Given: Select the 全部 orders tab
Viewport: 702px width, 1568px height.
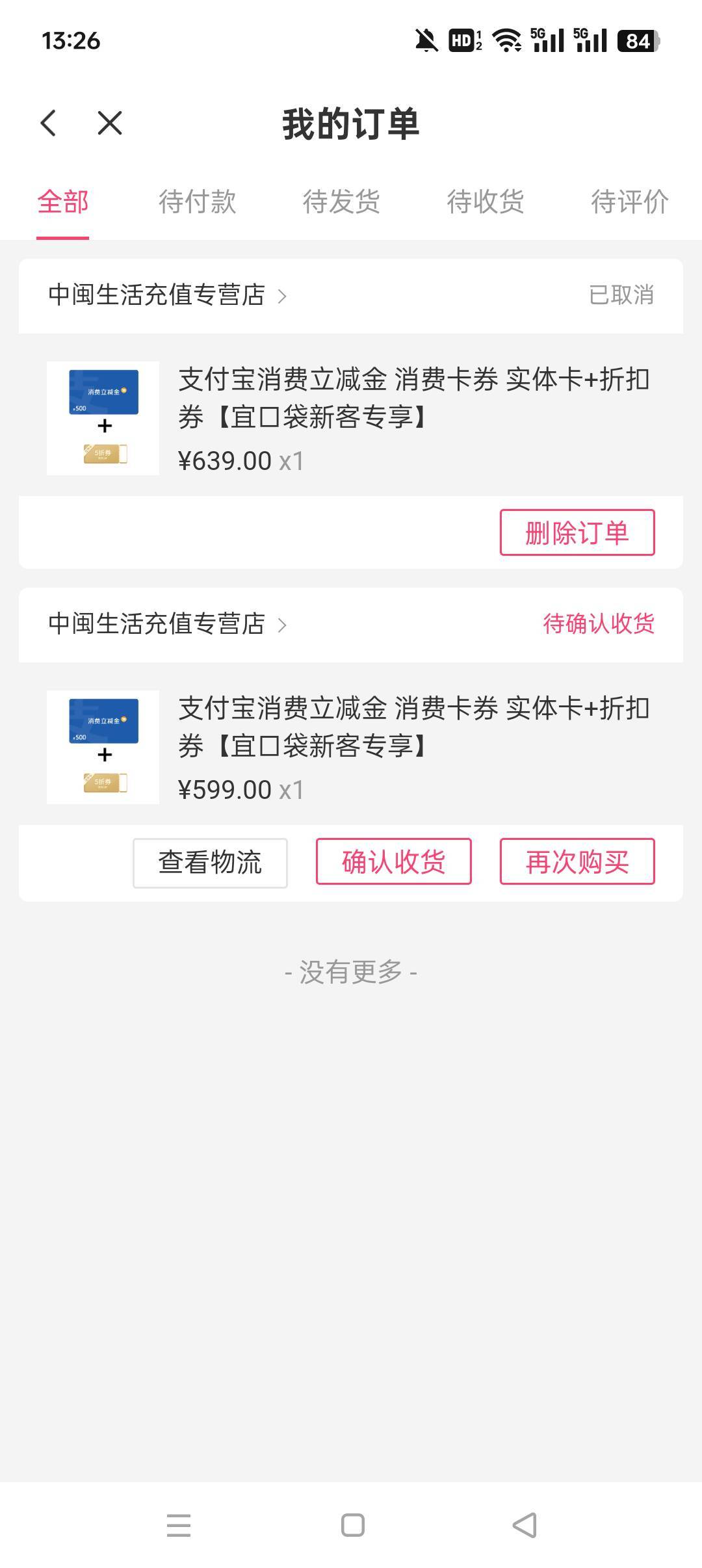Looking at the screenshot, I should pyautogui.click(x=62, y=202).
